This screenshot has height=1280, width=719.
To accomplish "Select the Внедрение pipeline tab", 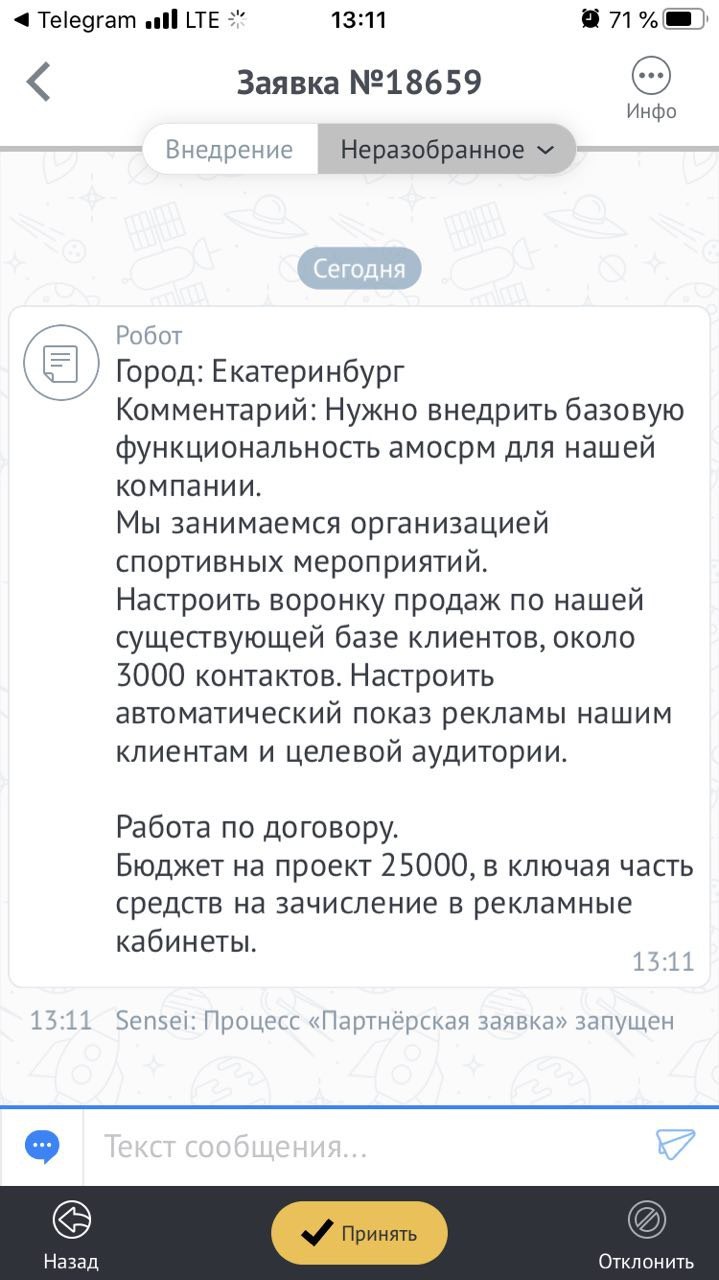I will tap(229, 150).
